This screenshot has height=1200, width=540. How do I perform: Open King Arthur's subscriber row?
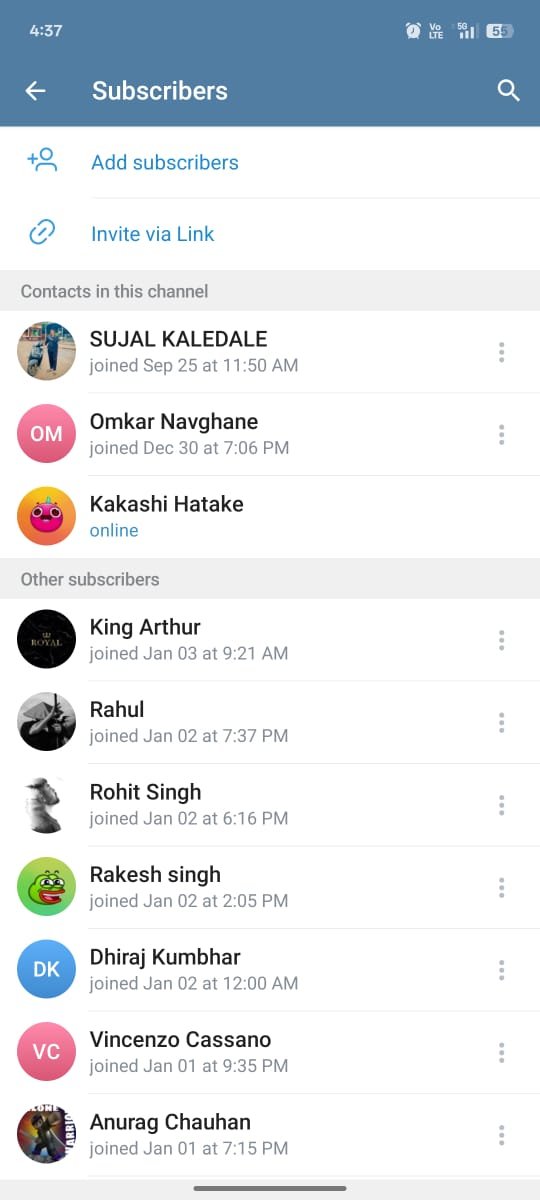tap(270, 639)
